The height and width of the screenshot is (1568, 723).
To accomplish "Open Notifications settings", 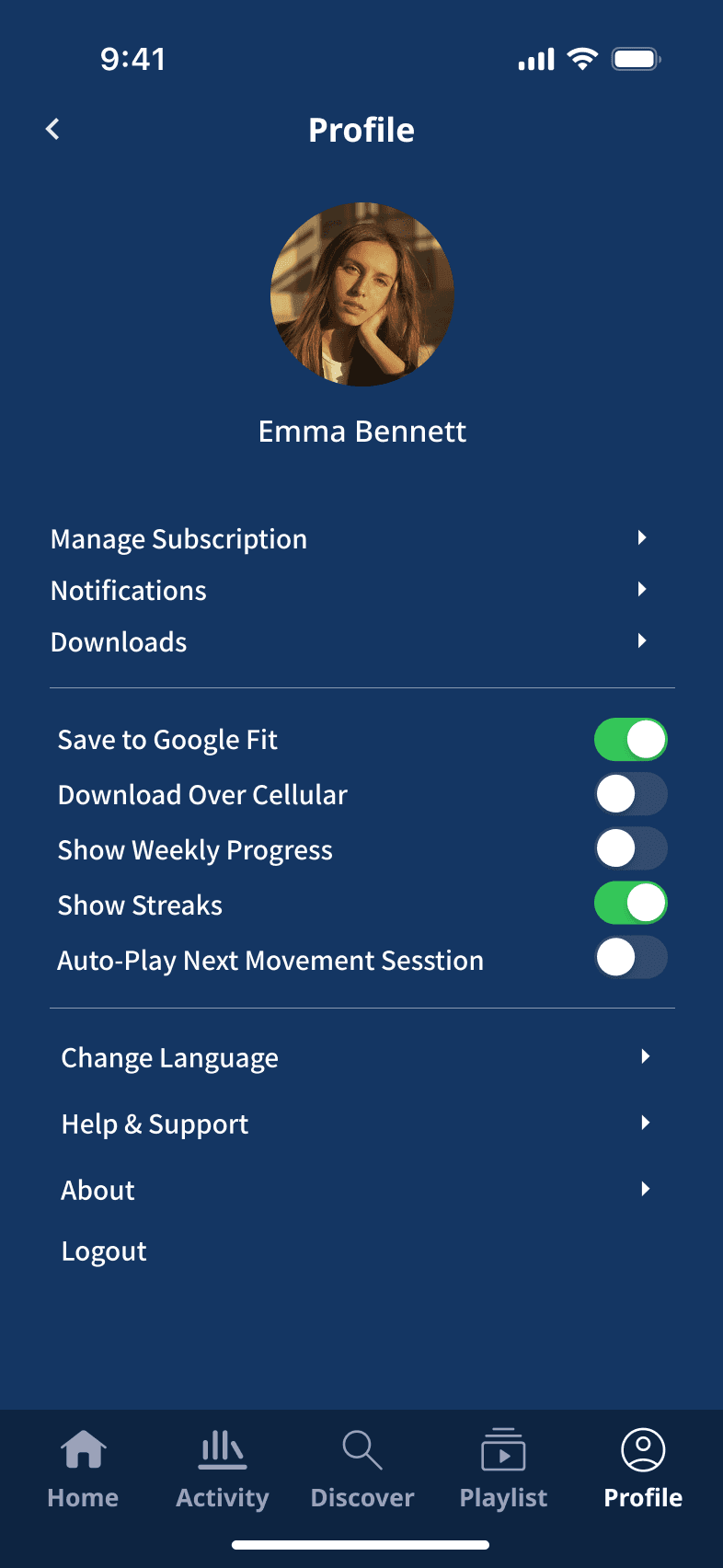I will point(129,591).
